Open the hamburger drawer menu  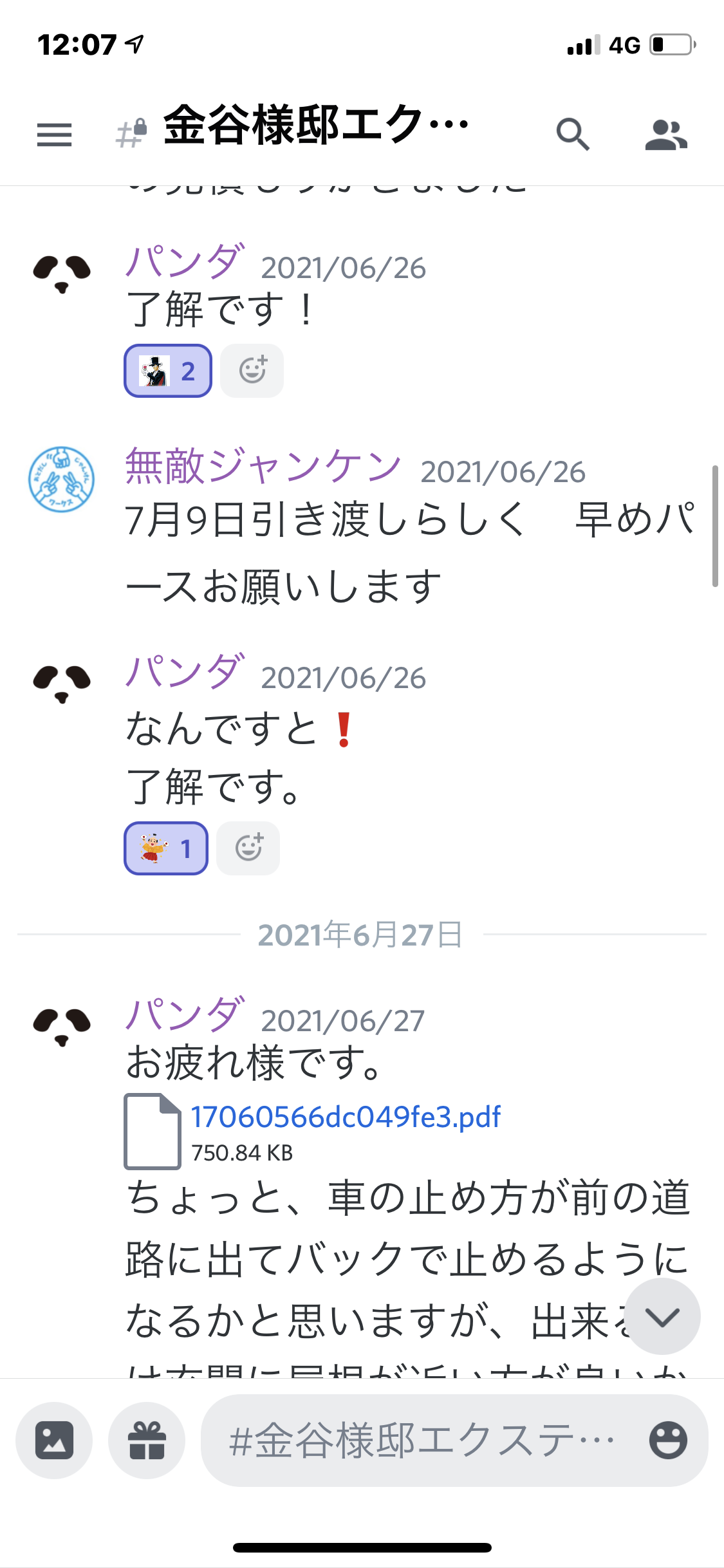(54, 135)
